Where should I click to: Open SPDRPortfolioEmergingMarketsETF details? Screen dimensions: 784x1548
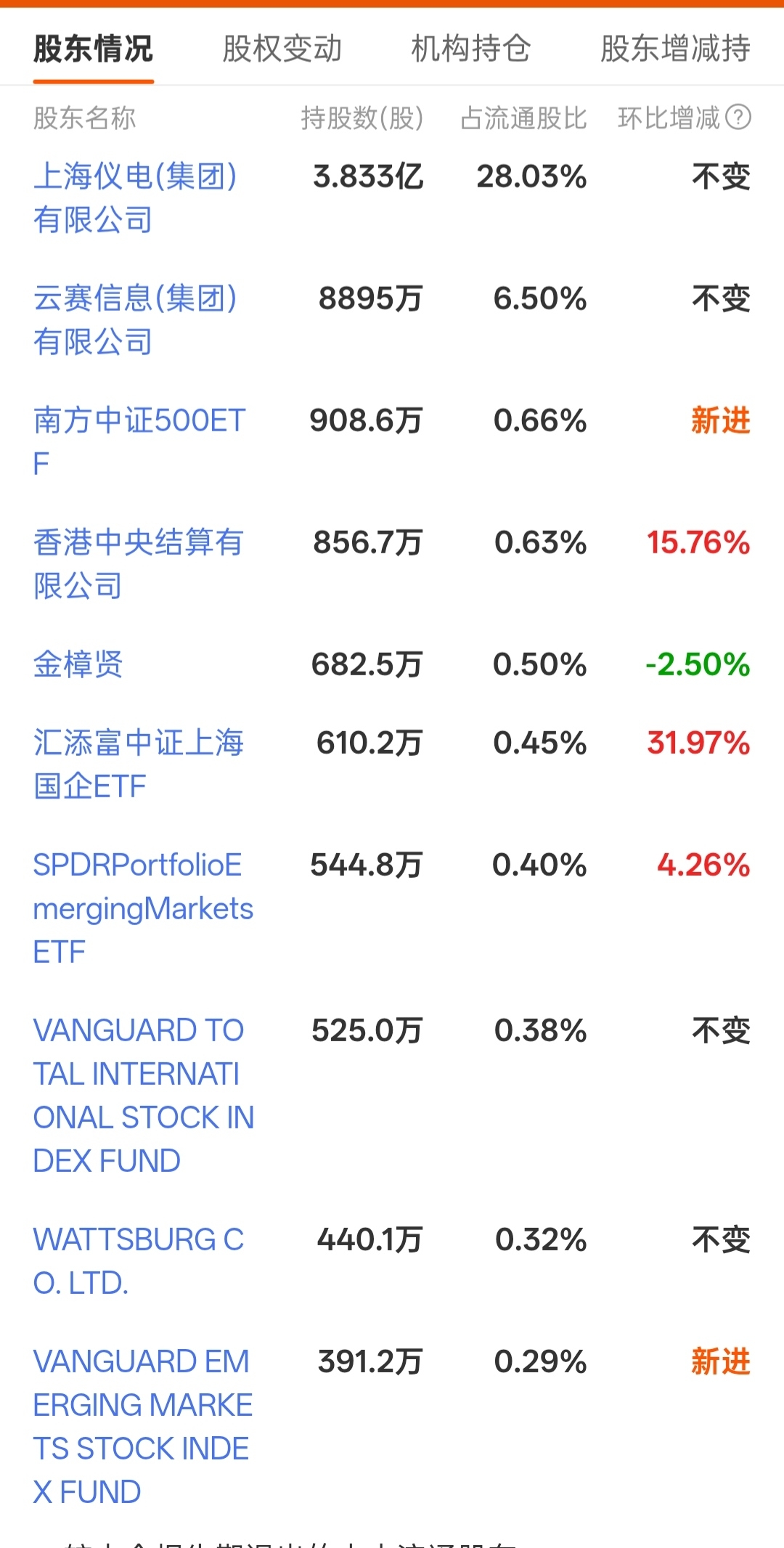[x=143, y=908]
